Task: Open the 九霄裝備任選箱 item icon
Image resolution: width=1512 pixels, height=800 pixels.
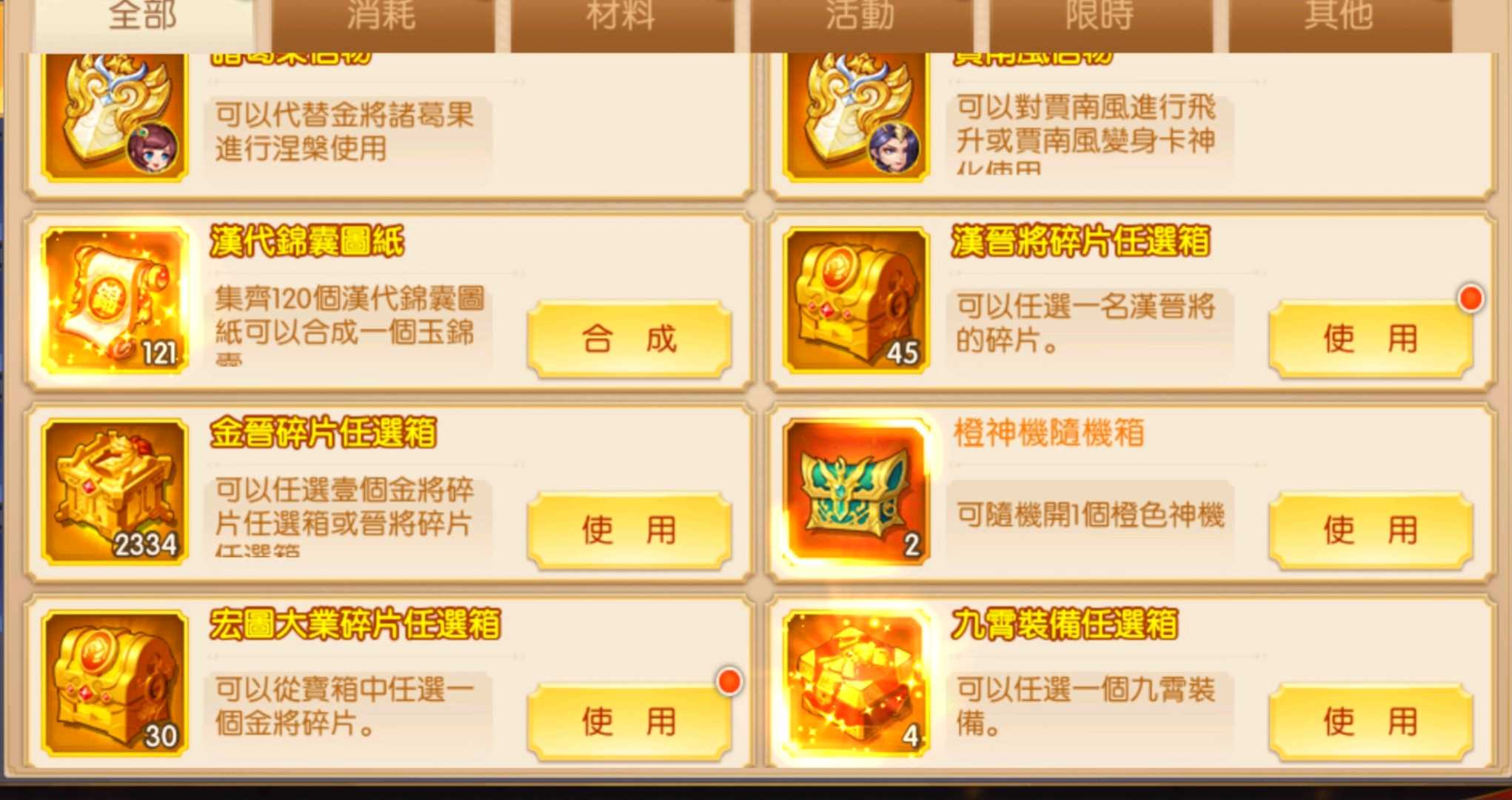Action: 856,683
